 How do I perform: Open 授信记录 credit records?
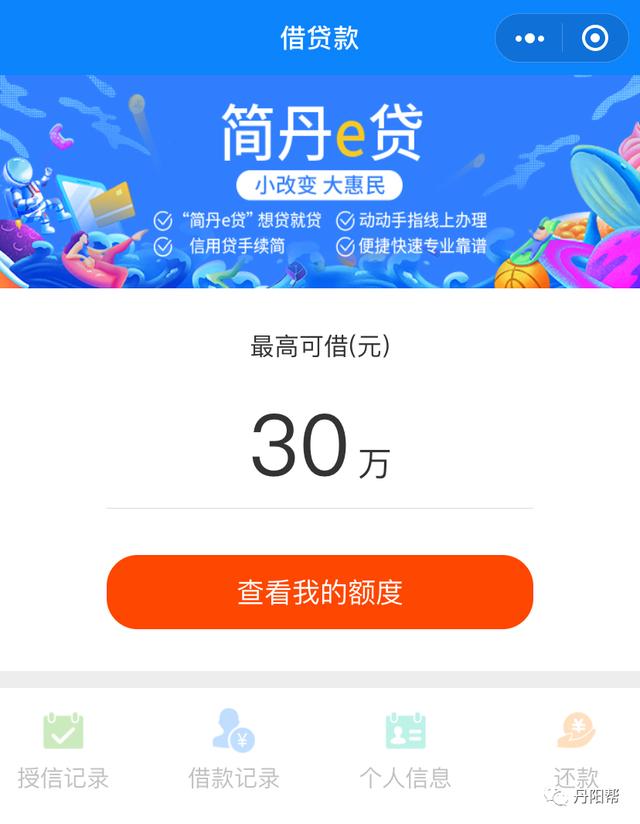(x=63, y=748)
